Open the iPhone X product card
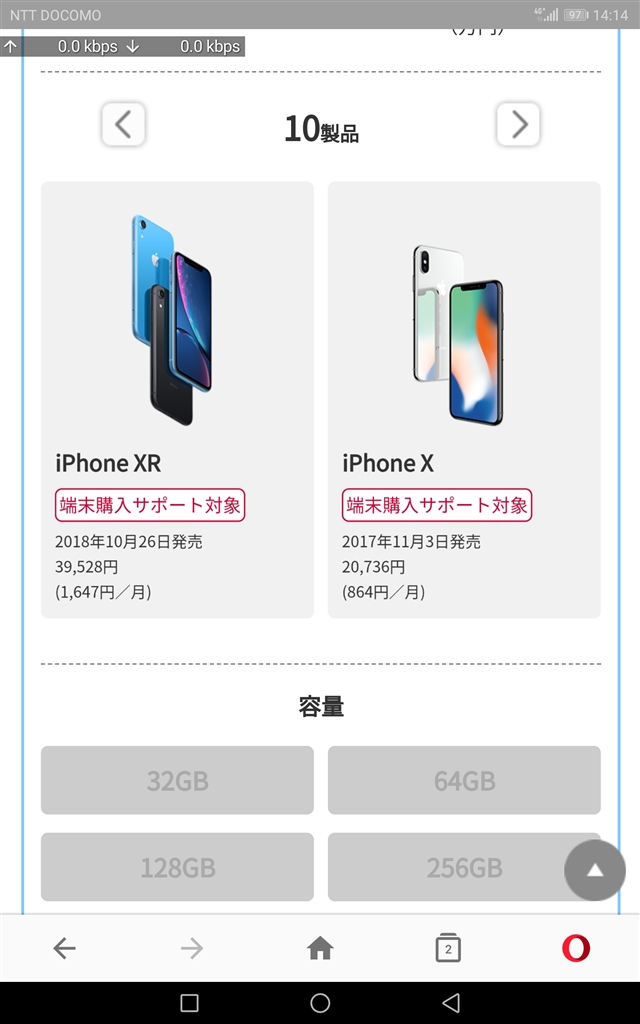Screen dimensions: 640x1024 (x=464, y=400)
